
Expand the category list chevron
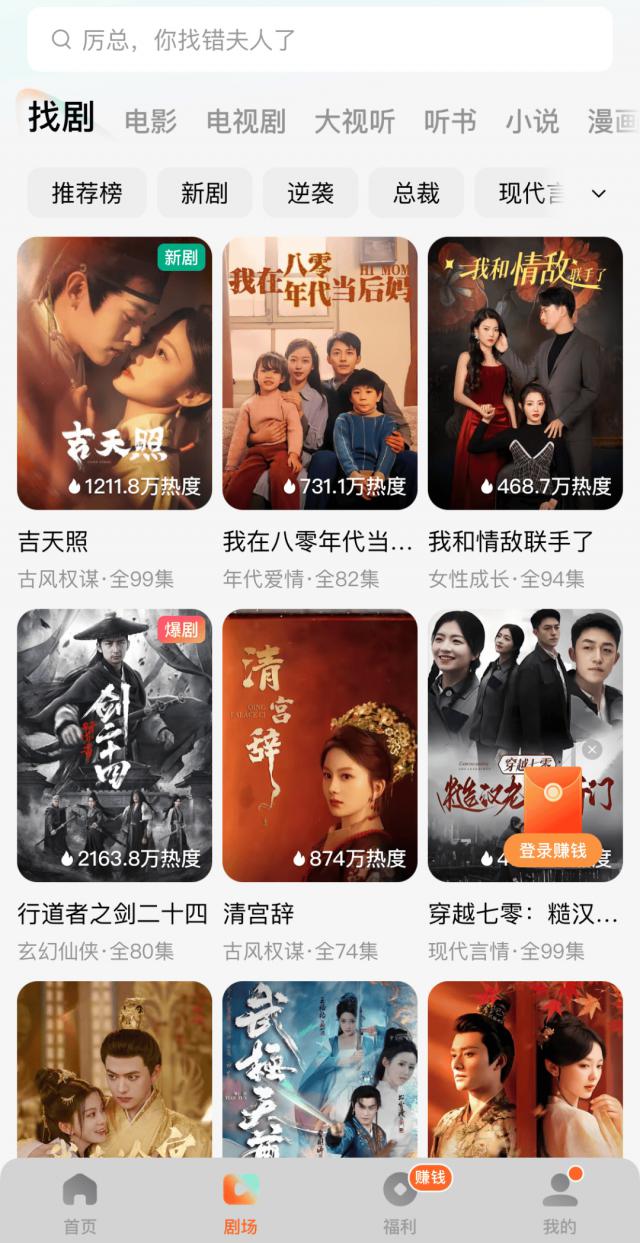pos(599,193)
